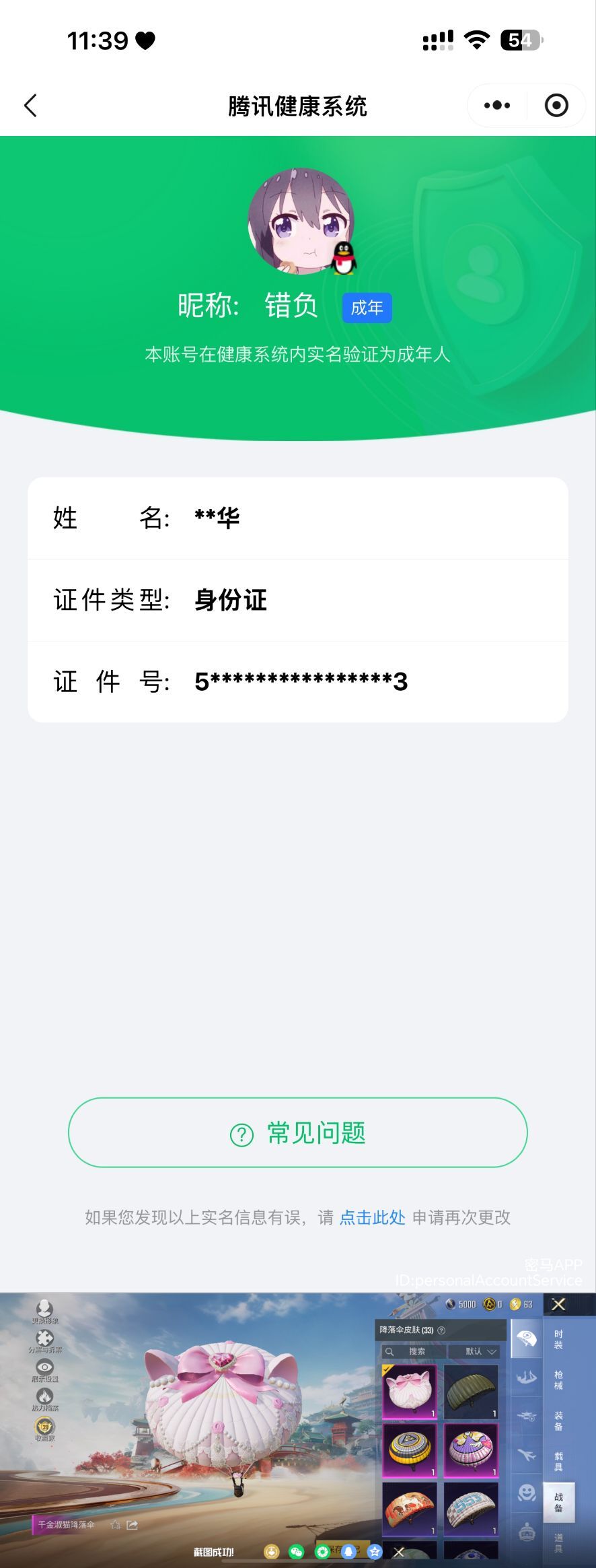Image resolution: width=596 pixels, height=1568 pixels.
Task: Open the 热力档案 flame icon
Action: click(x=44, y=1396)
